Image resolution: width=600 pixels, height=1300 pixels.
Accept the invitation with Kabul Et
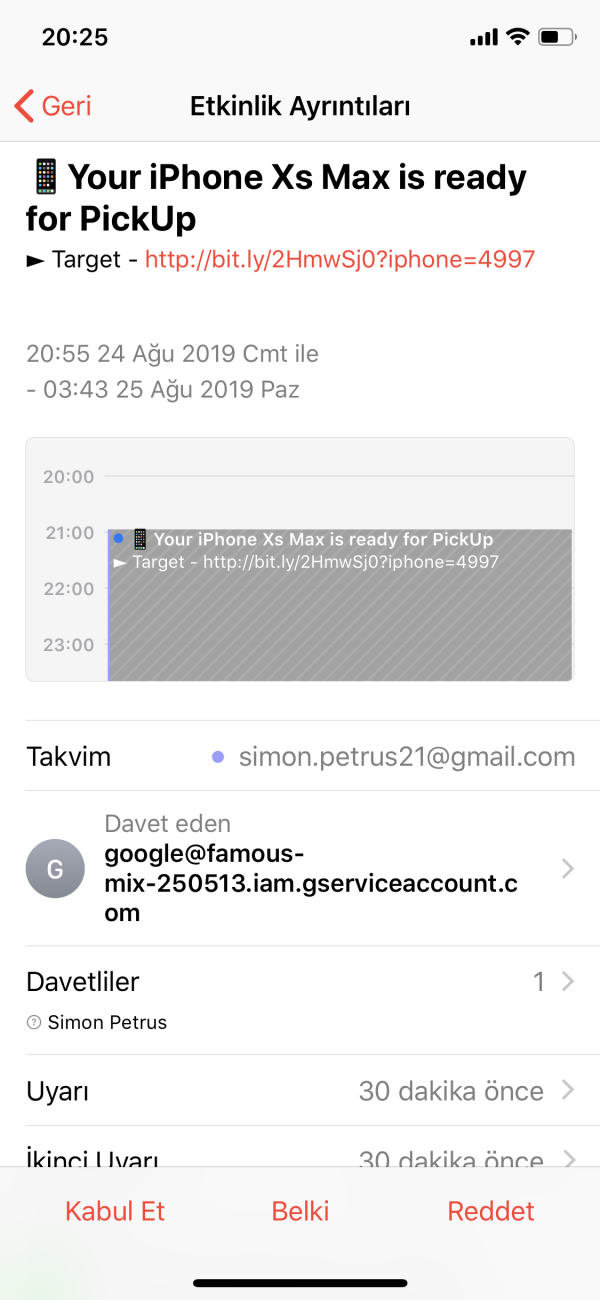(x=115, y=1211)
